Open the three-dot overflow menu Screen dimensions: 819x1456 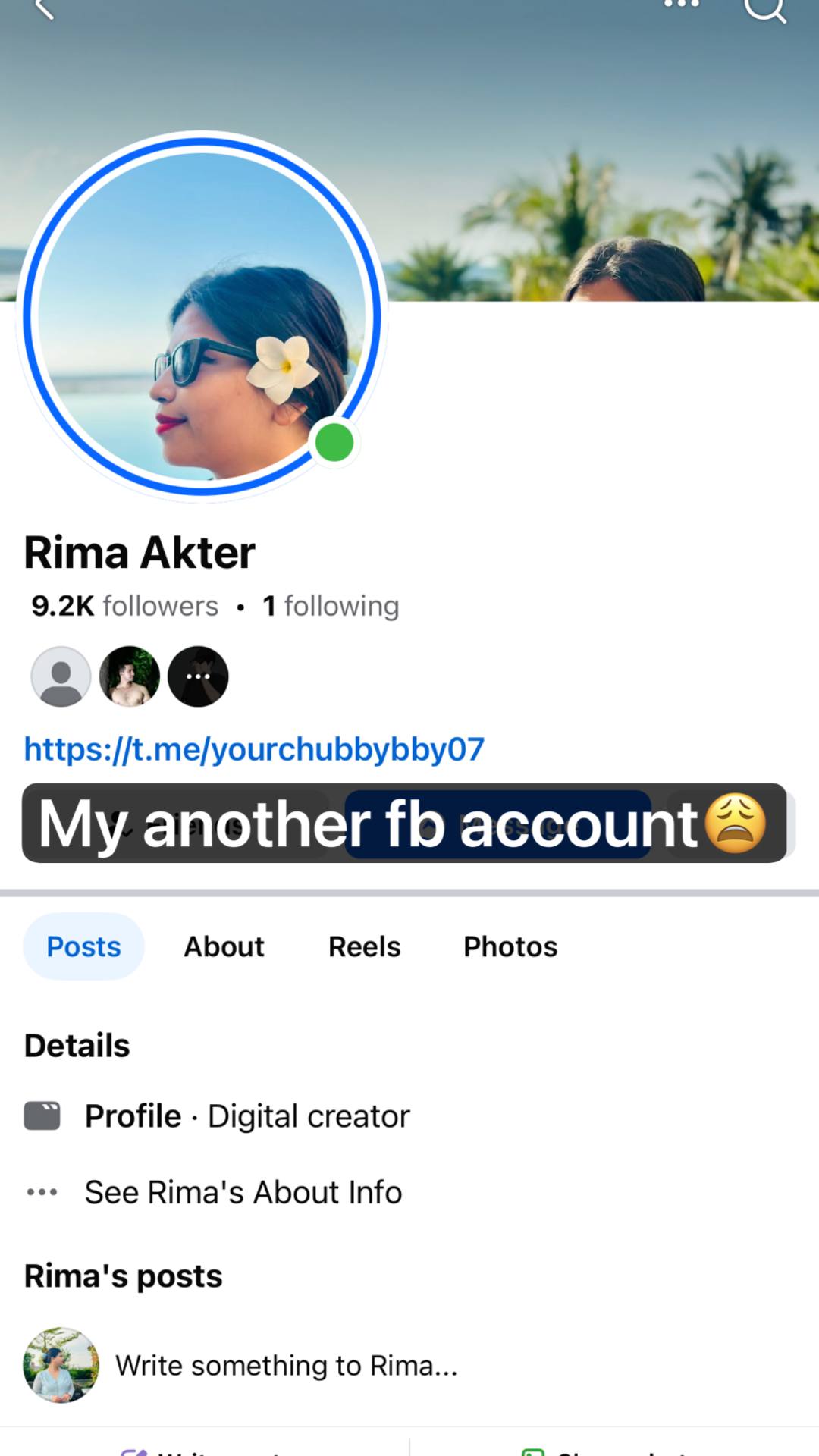681,5
